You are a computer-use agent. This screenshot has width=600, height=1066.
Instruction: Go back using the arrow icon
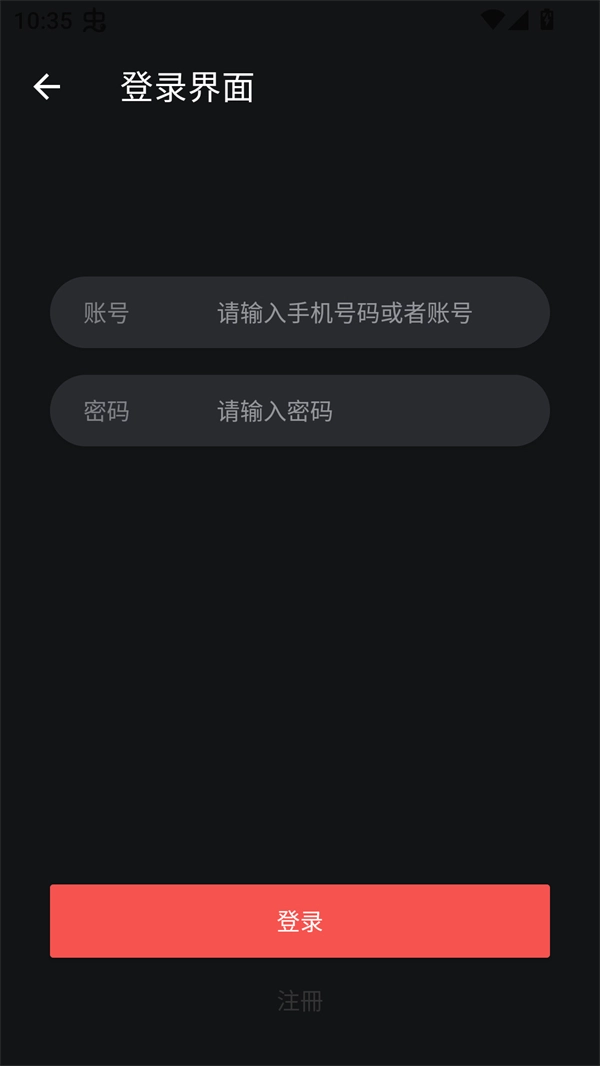pyautogui.click(x=47, y=88)
